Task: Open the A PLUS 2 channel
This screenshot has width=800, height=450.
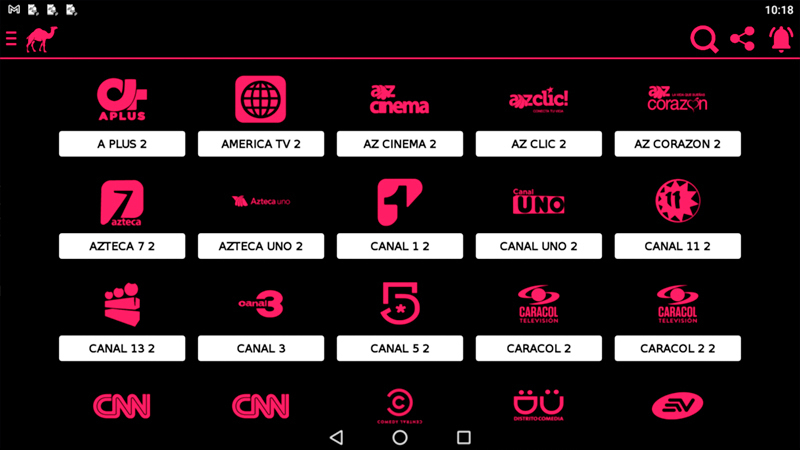Action: [122, 144]
